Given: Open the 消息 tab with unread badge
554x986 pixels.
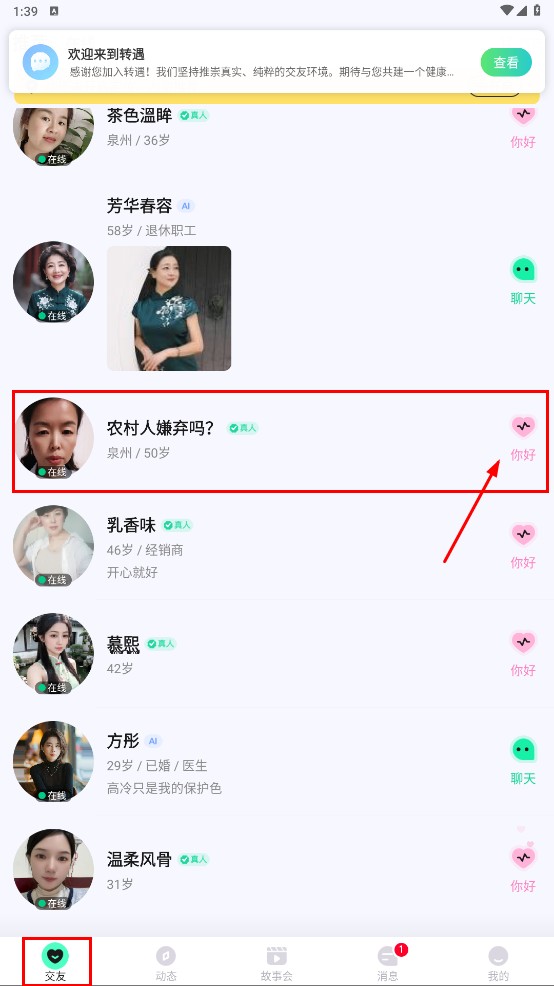Looking at the screenshot, I should click(388, 963).
